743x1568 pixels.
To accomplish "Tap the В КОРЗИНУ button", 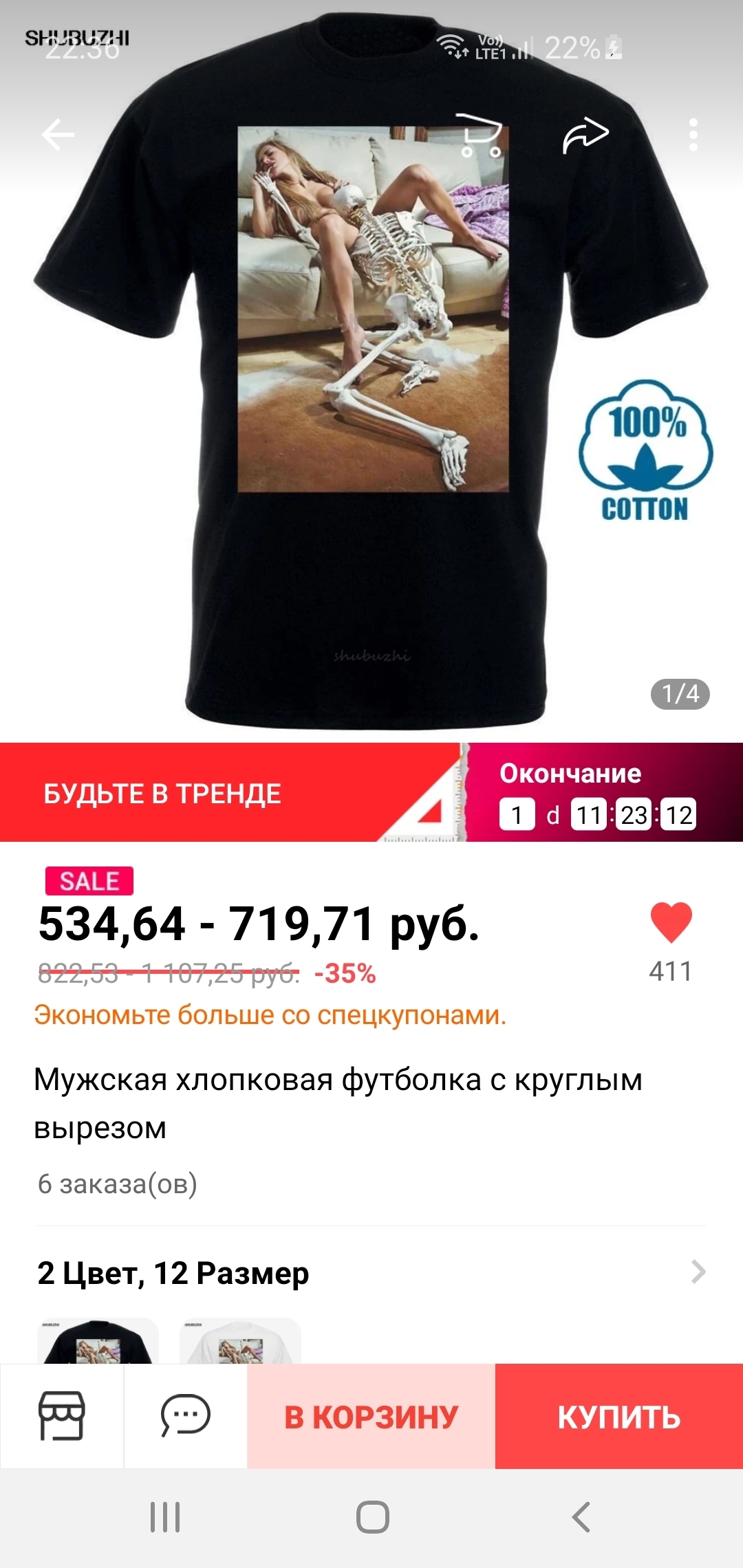I will click(x=371, y=1417).
